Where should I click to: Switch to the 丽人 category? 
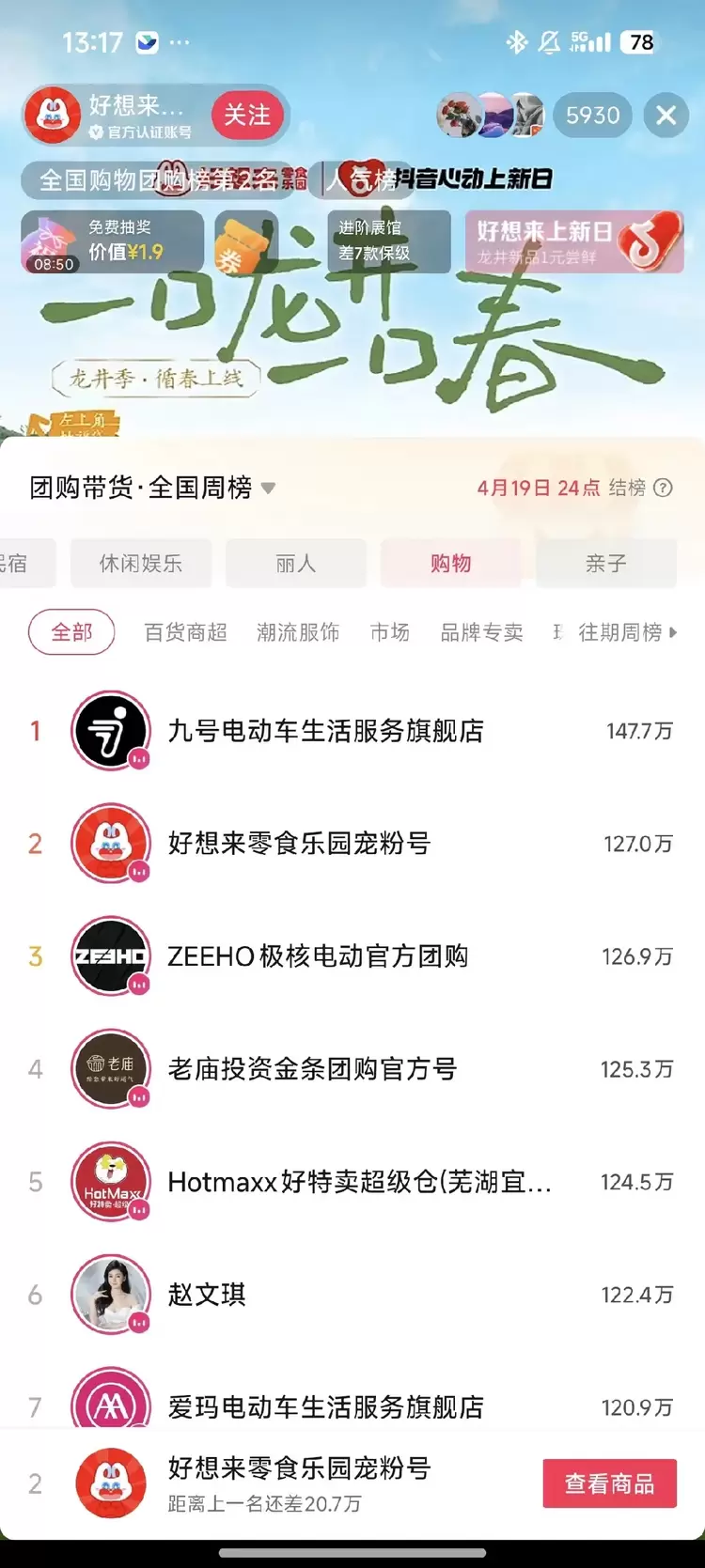click(296, 564)
